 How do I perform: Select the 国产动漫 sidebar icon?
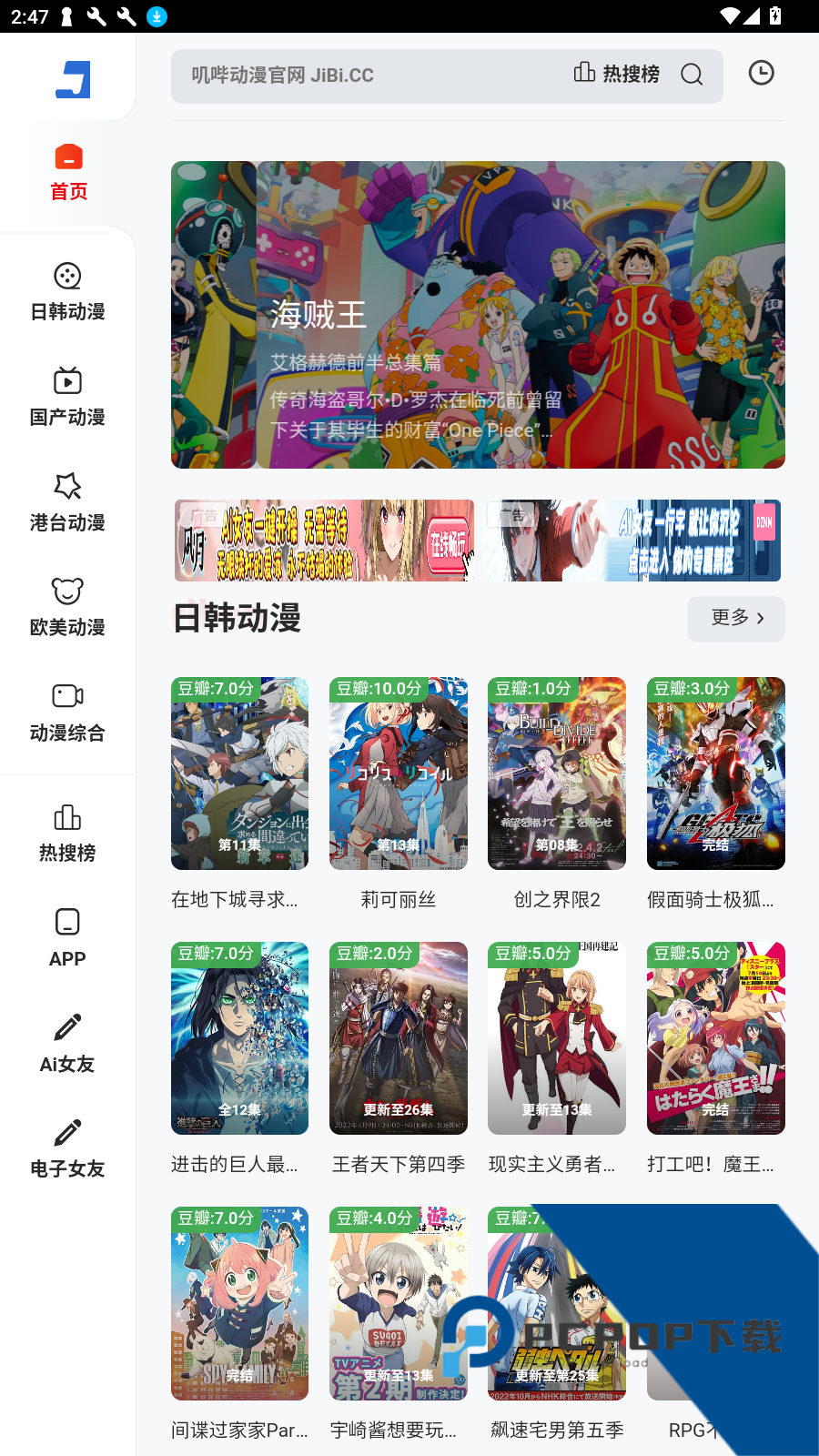click(x=66, y=380)
